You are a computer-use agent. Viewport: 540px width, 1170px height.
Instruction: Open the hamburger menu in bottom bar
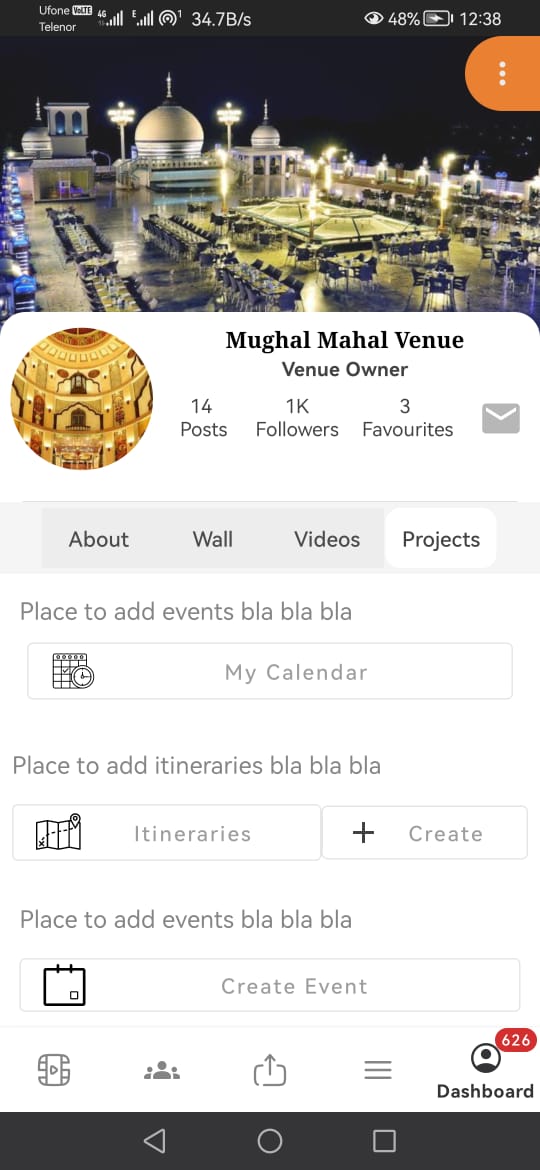pyautogui.click(x=378, y=1072)
